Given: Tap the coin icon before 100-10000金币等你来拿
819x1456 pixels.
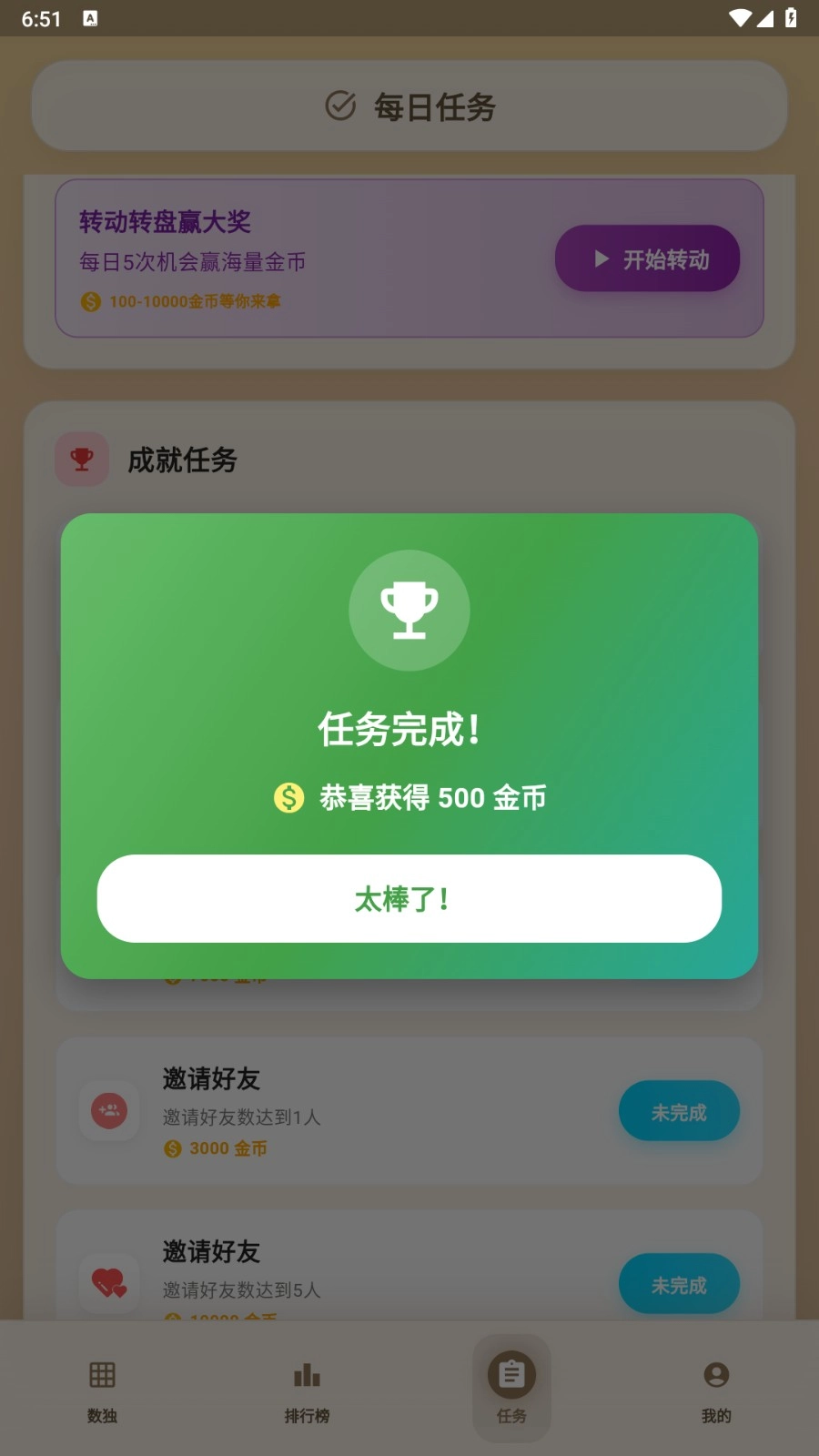Looking at the screenshot, I should pos(89,300).
